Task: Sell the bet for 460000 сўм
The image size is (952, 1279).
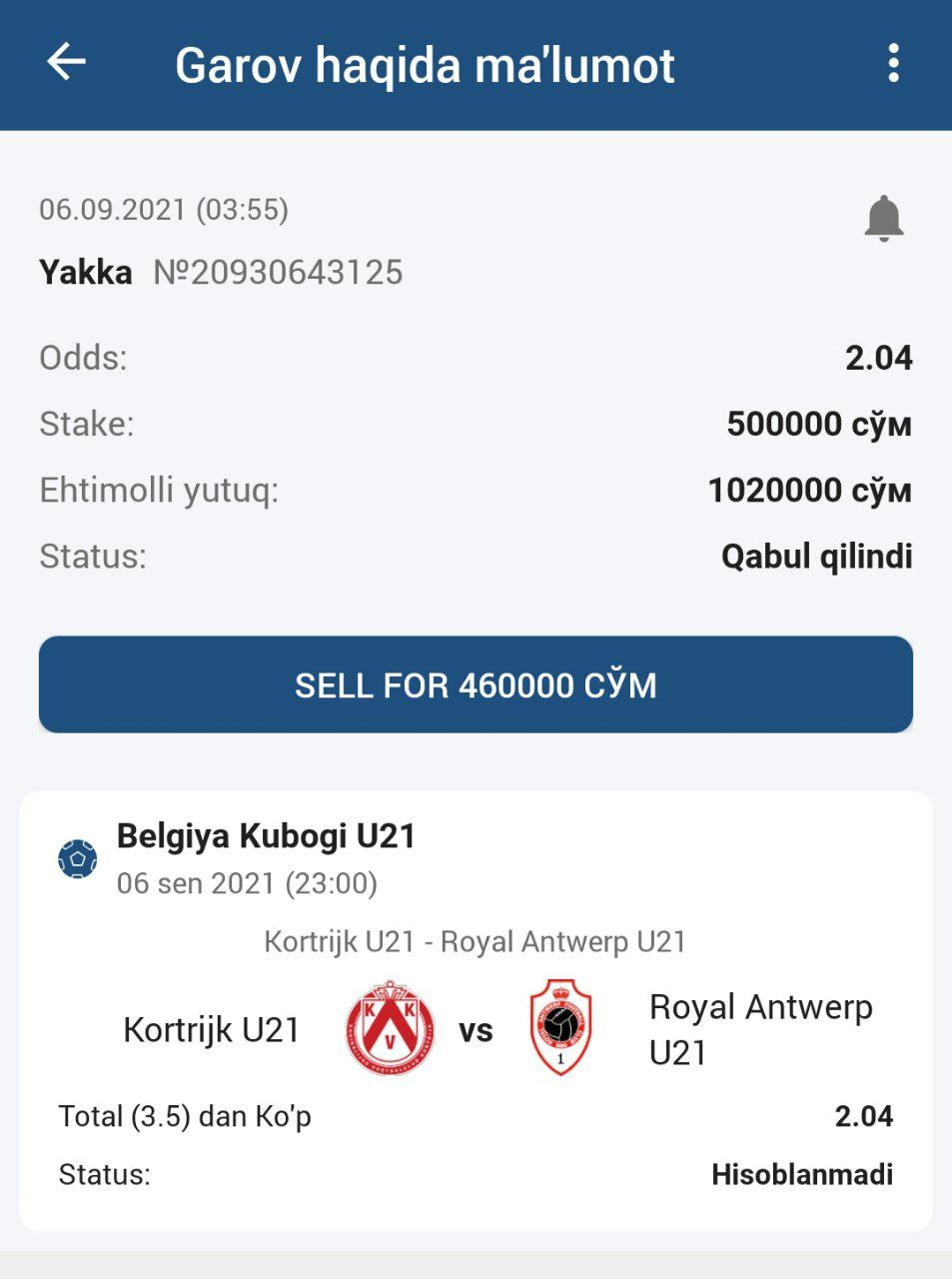Action: [x=476, y=684]
